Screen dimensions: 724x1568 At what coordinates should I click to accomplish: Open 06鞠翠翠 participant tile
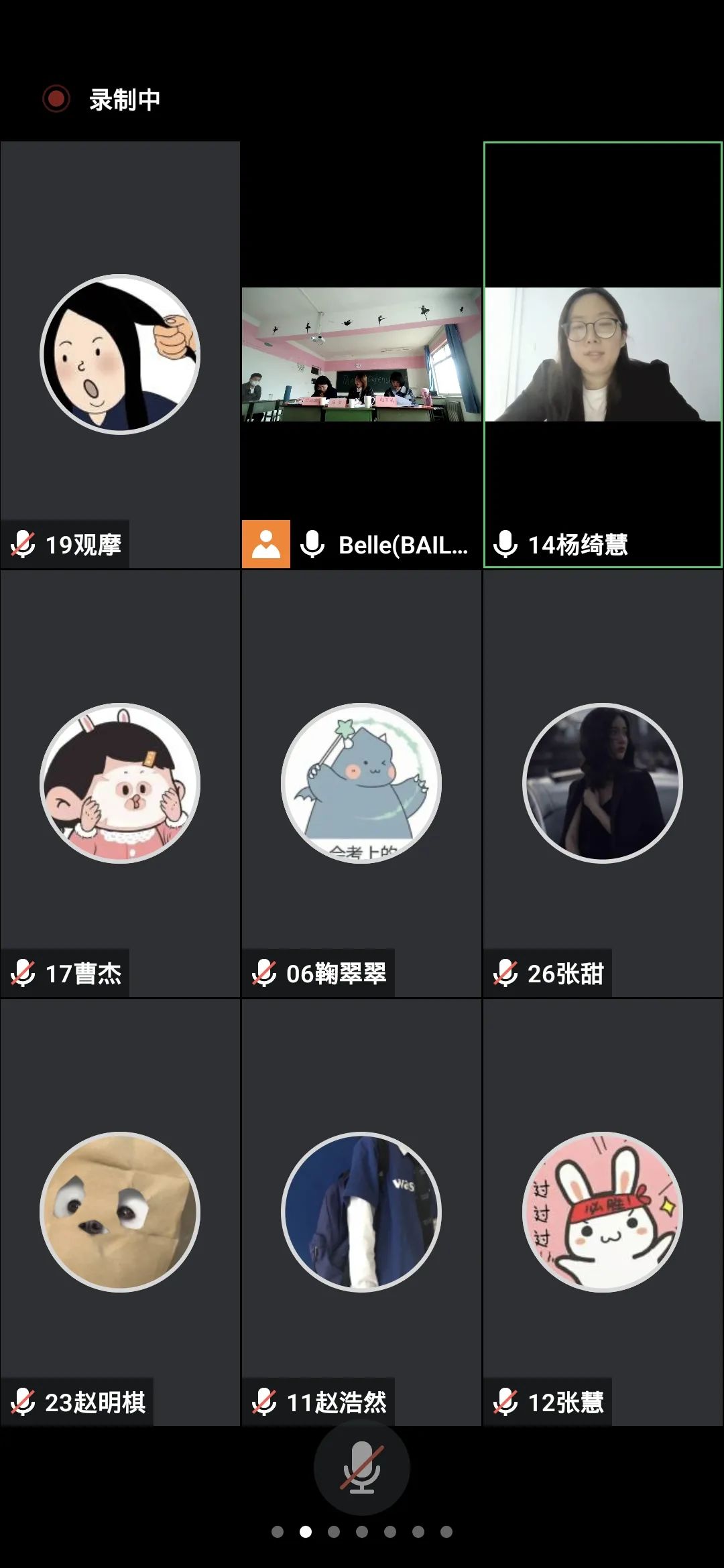pos(361,783)
